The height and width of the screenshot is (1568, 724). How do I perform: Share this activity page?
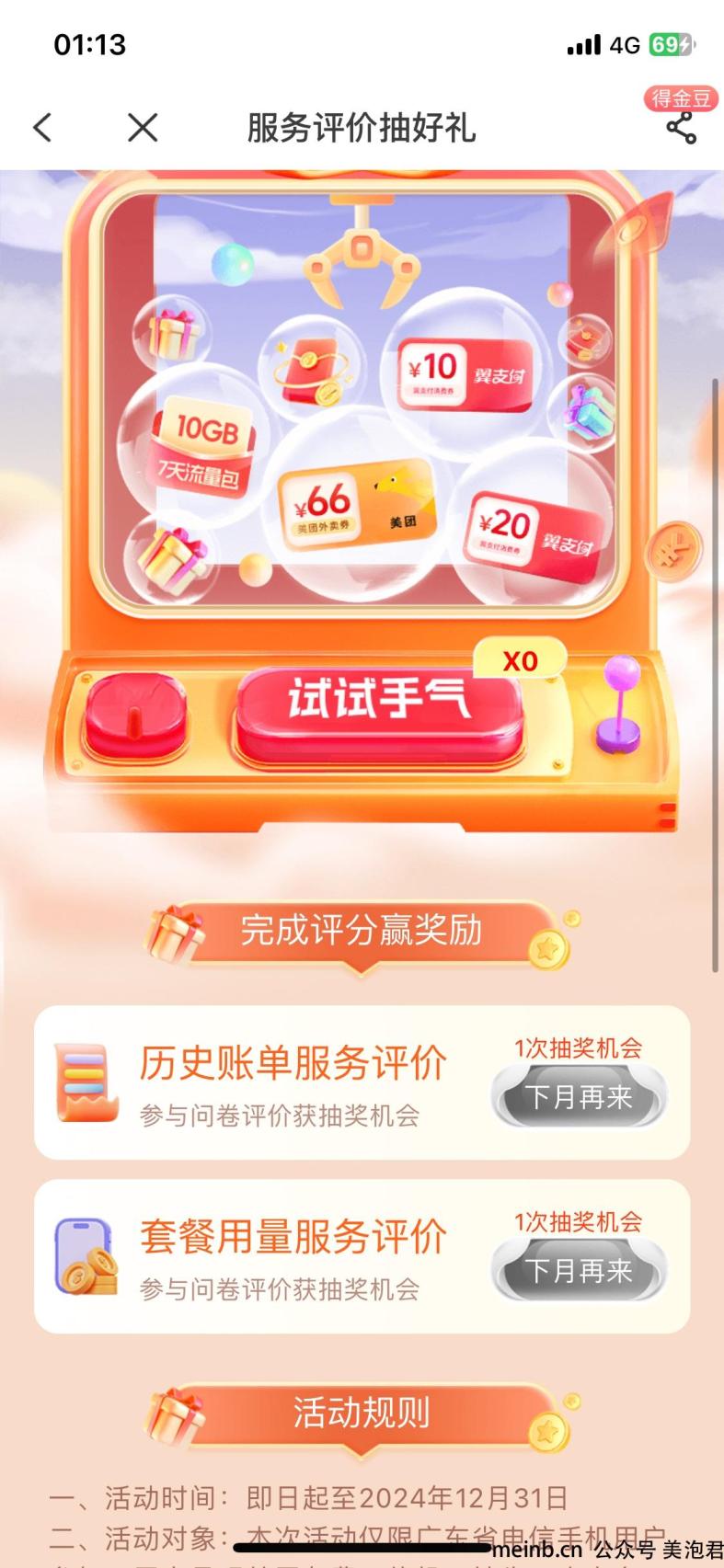tap(682, 129)
